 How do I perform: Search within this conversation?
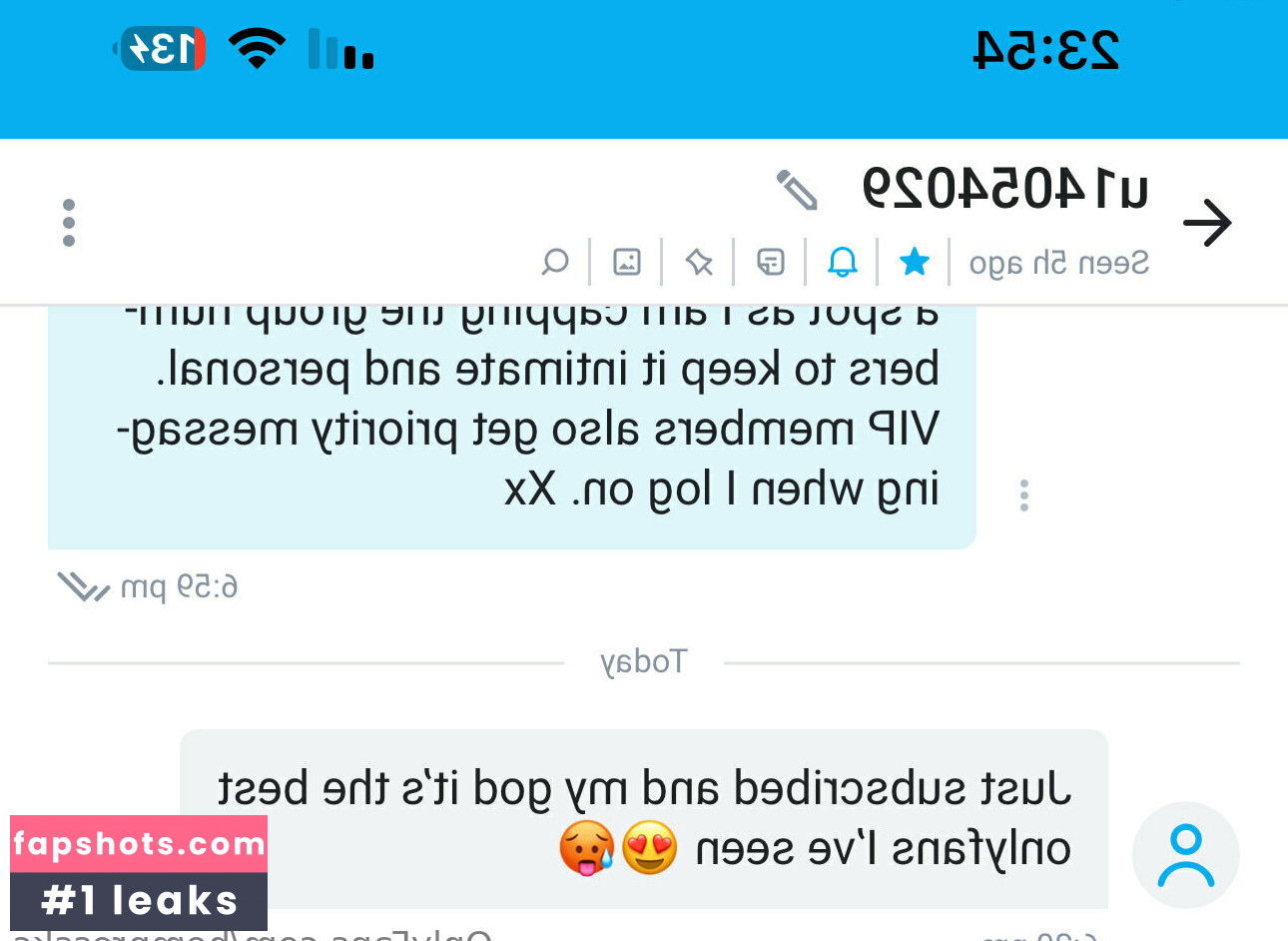tap(554, 263)
